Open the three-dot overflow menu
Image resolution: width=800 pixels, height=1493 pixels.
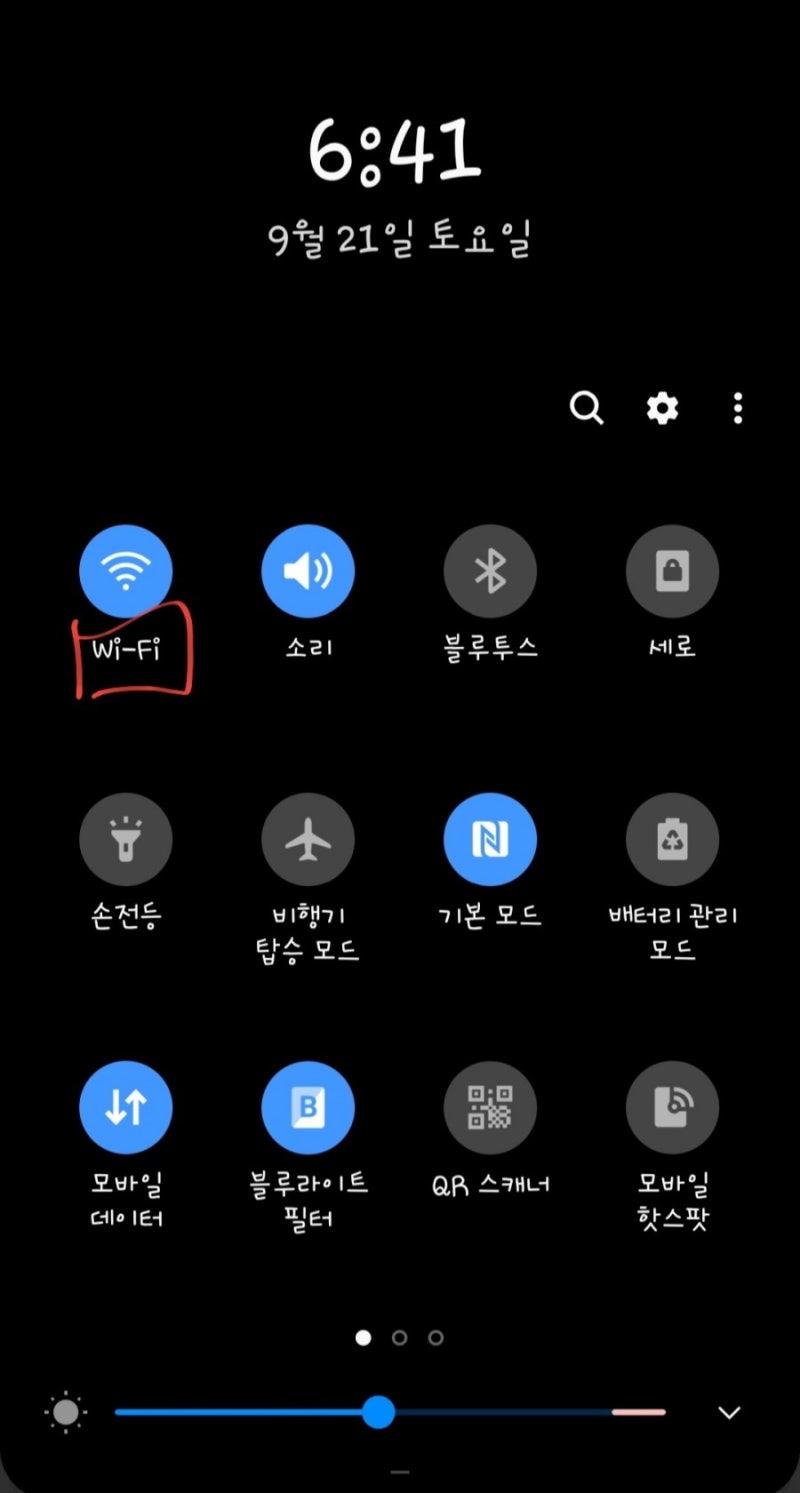(737, 408)
